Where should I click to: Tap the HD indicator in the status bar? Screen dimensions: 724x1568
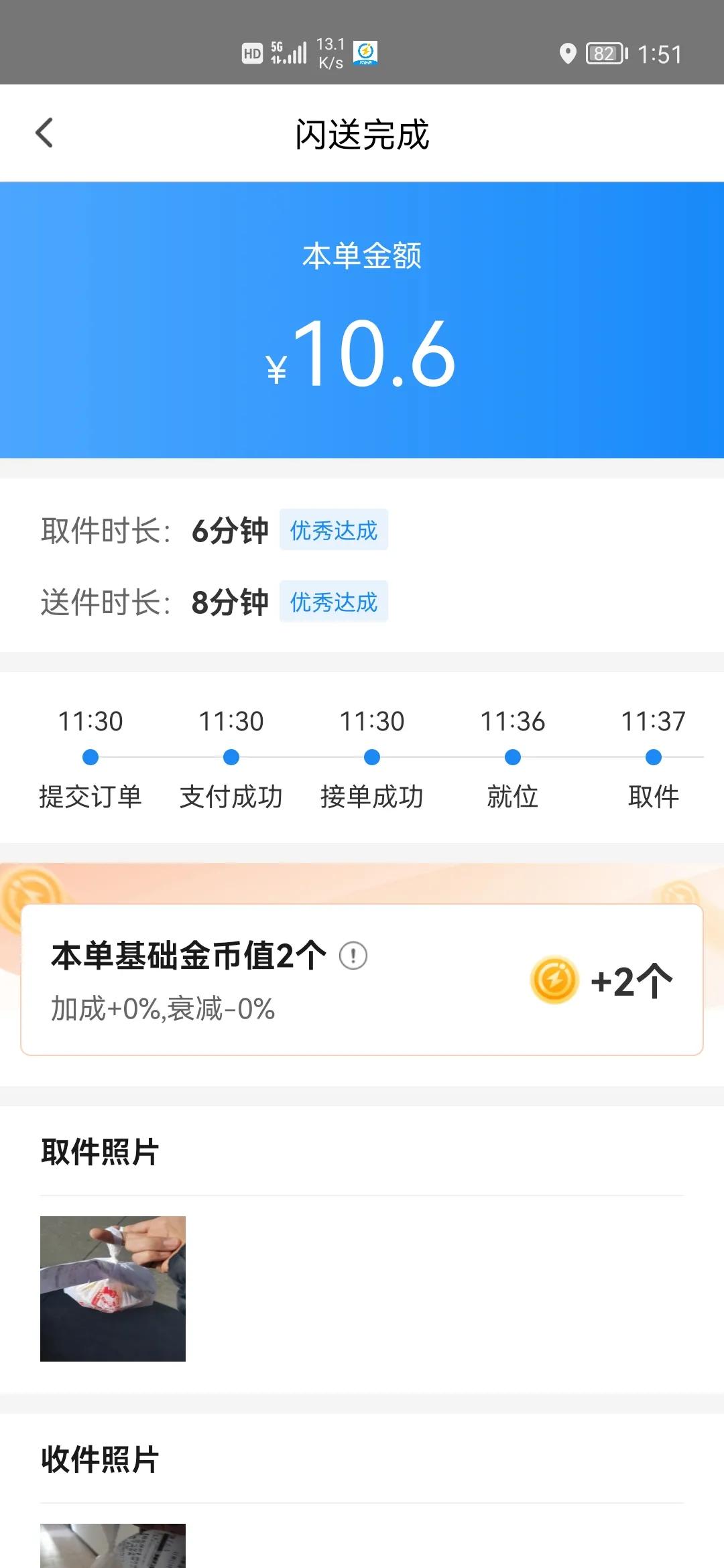252,52
